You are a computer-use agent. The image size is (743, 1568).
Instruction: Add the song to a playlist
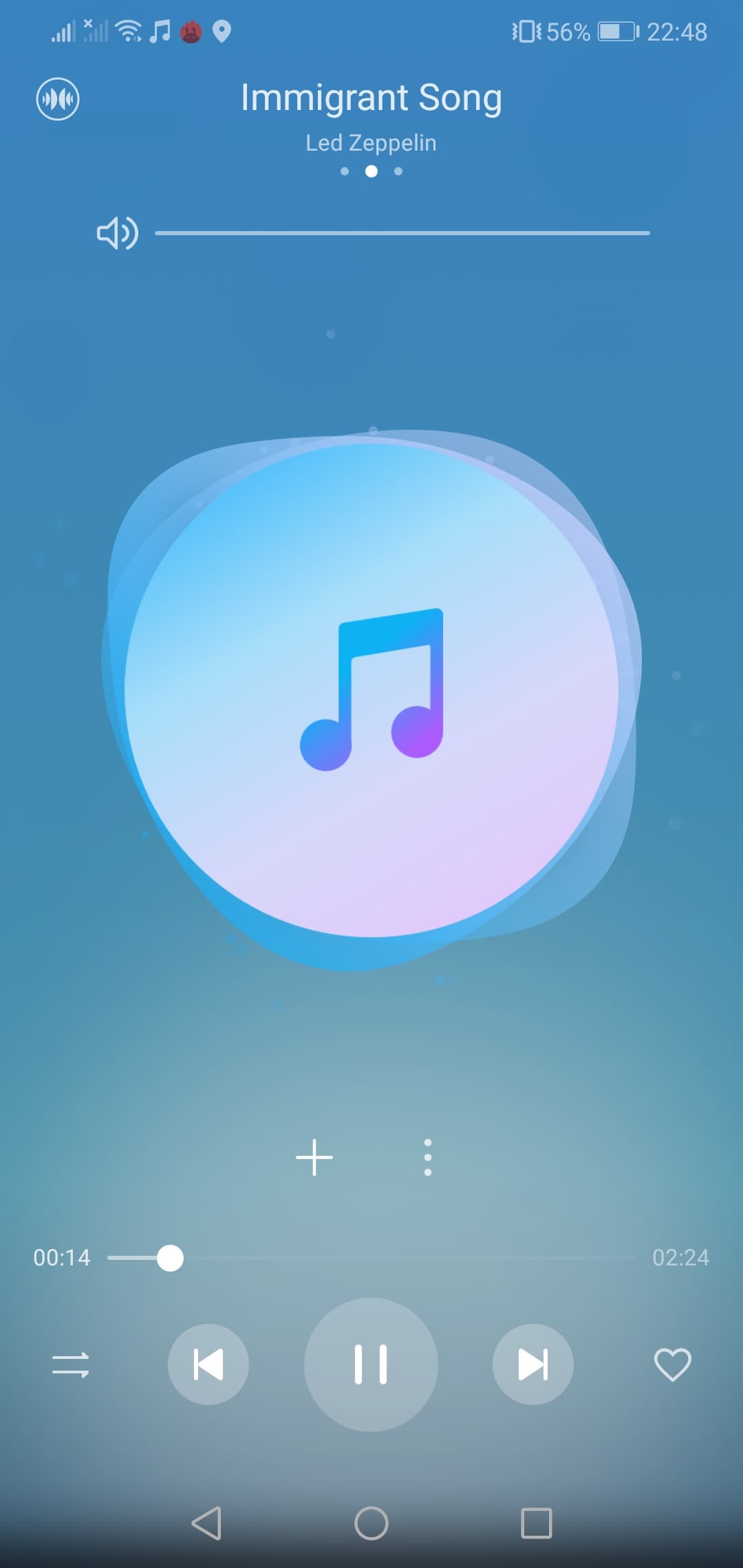pyautogui.click(x=314, y=1157)
